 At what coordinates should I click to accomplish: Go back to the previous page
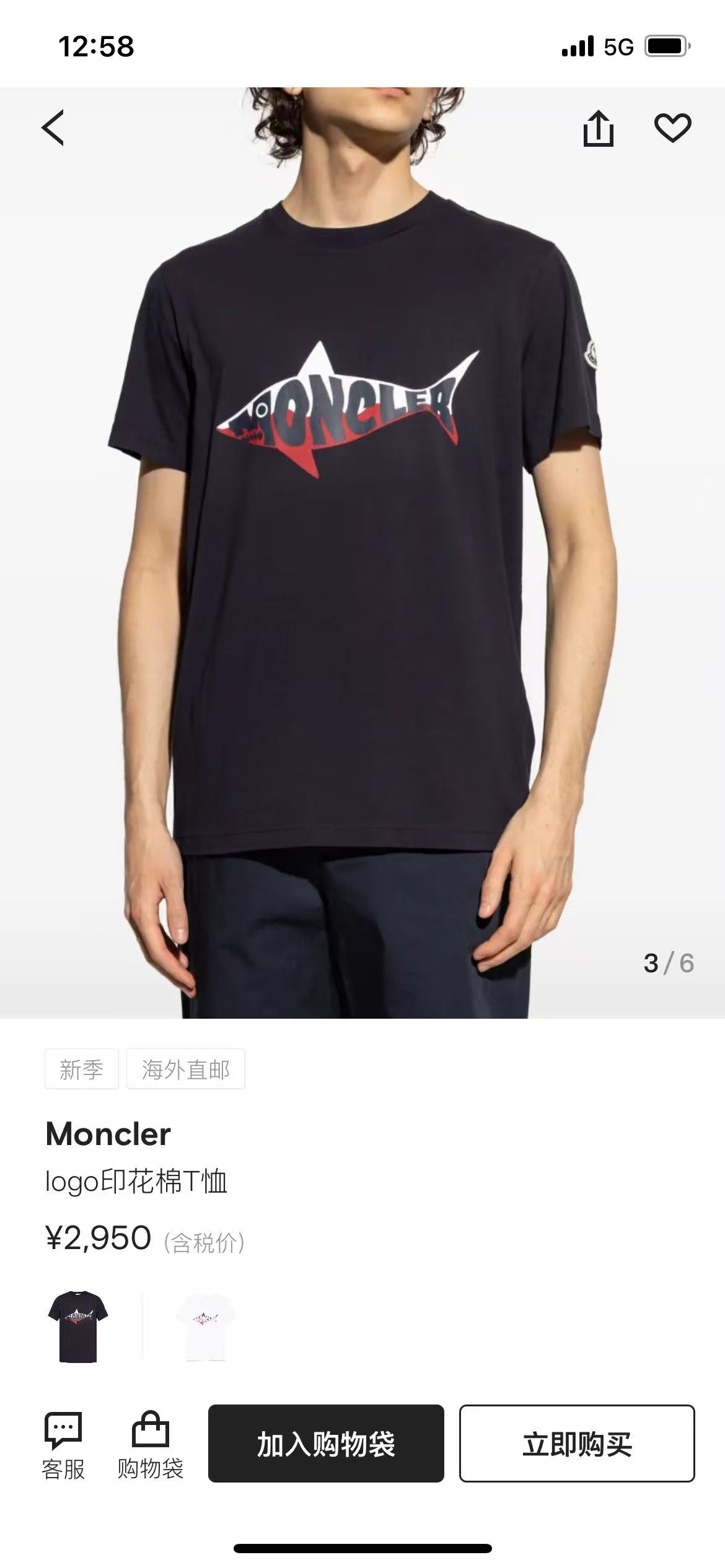click(53, 128)
